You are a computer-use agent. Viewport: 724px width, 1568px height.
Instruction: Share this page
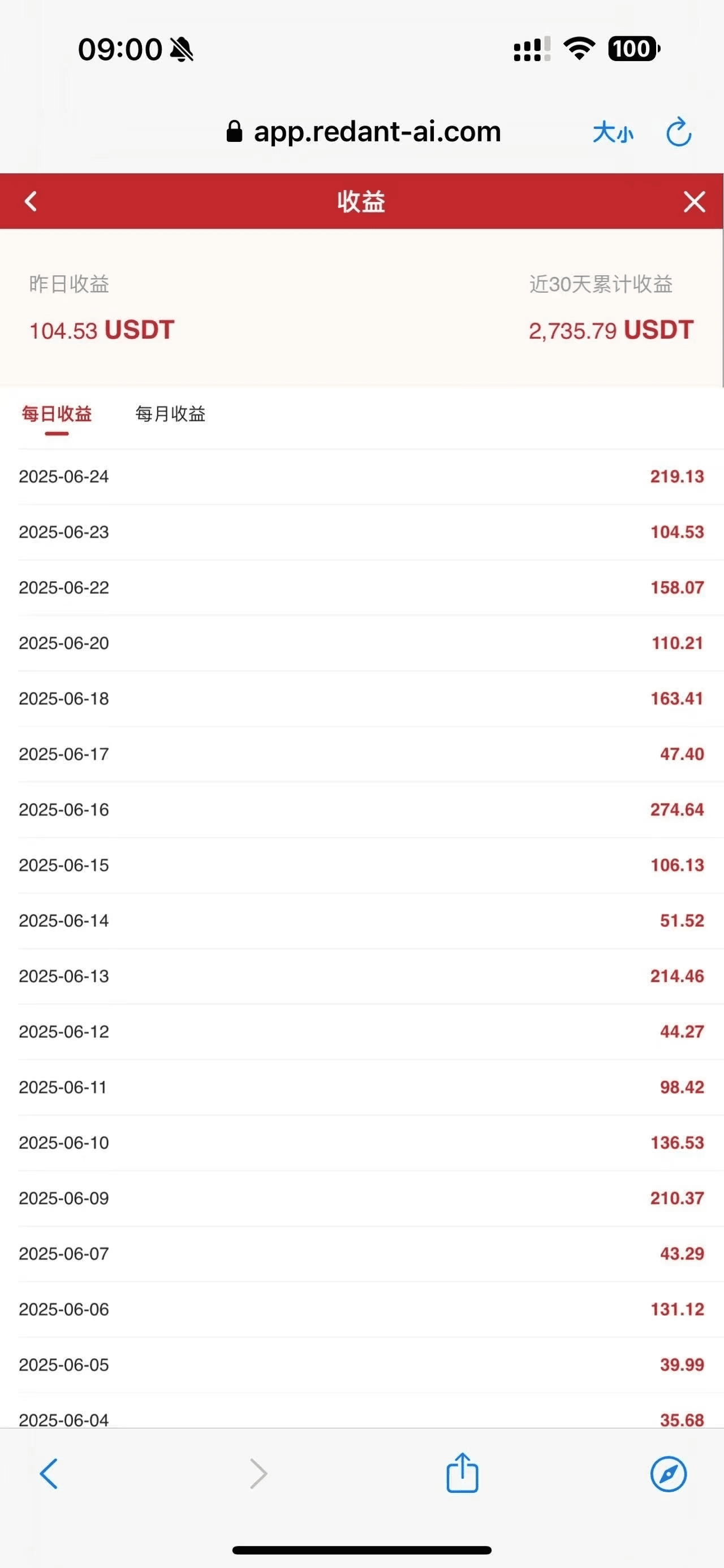[462, 1472]
